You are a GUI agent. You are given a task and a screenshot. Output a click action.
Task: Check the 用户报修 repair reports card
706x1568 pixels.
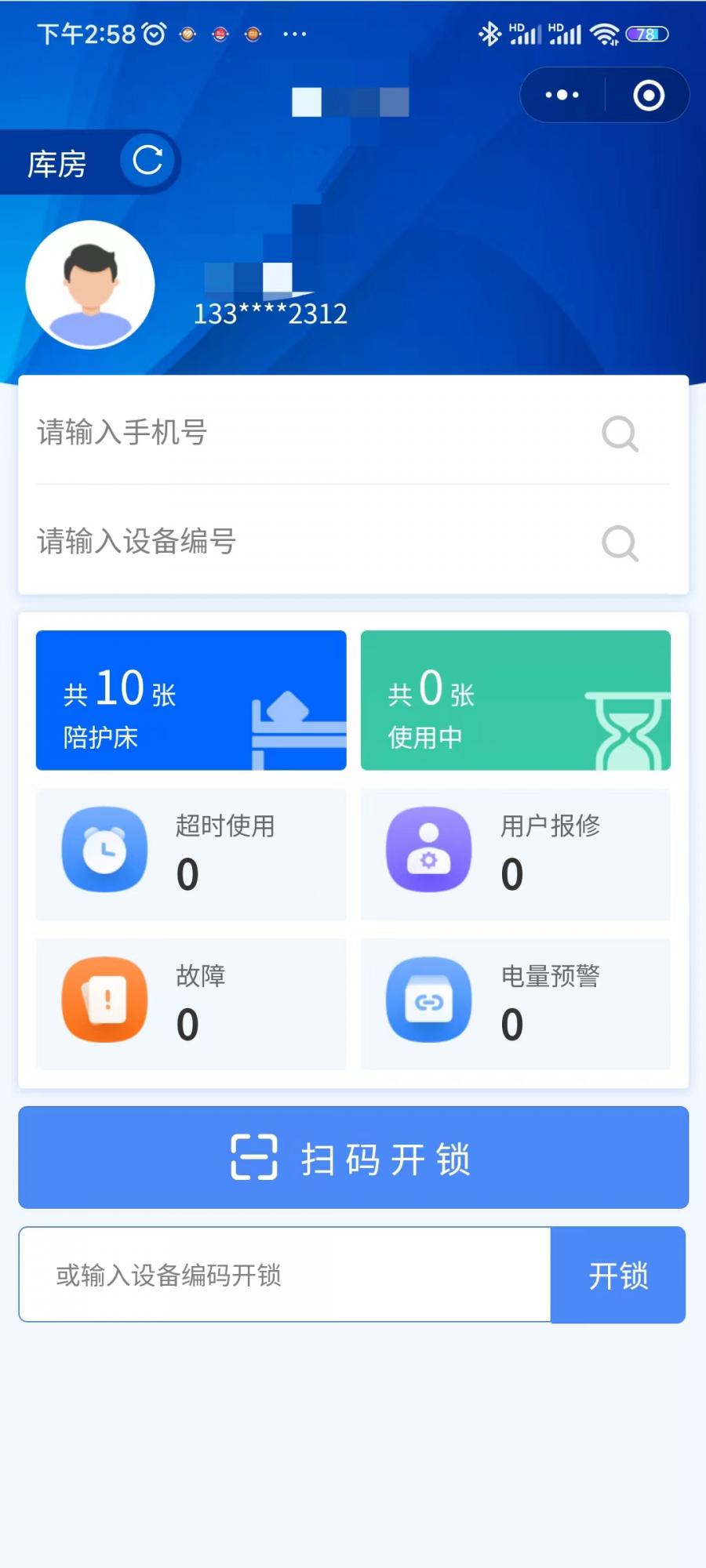coord(515,854)
